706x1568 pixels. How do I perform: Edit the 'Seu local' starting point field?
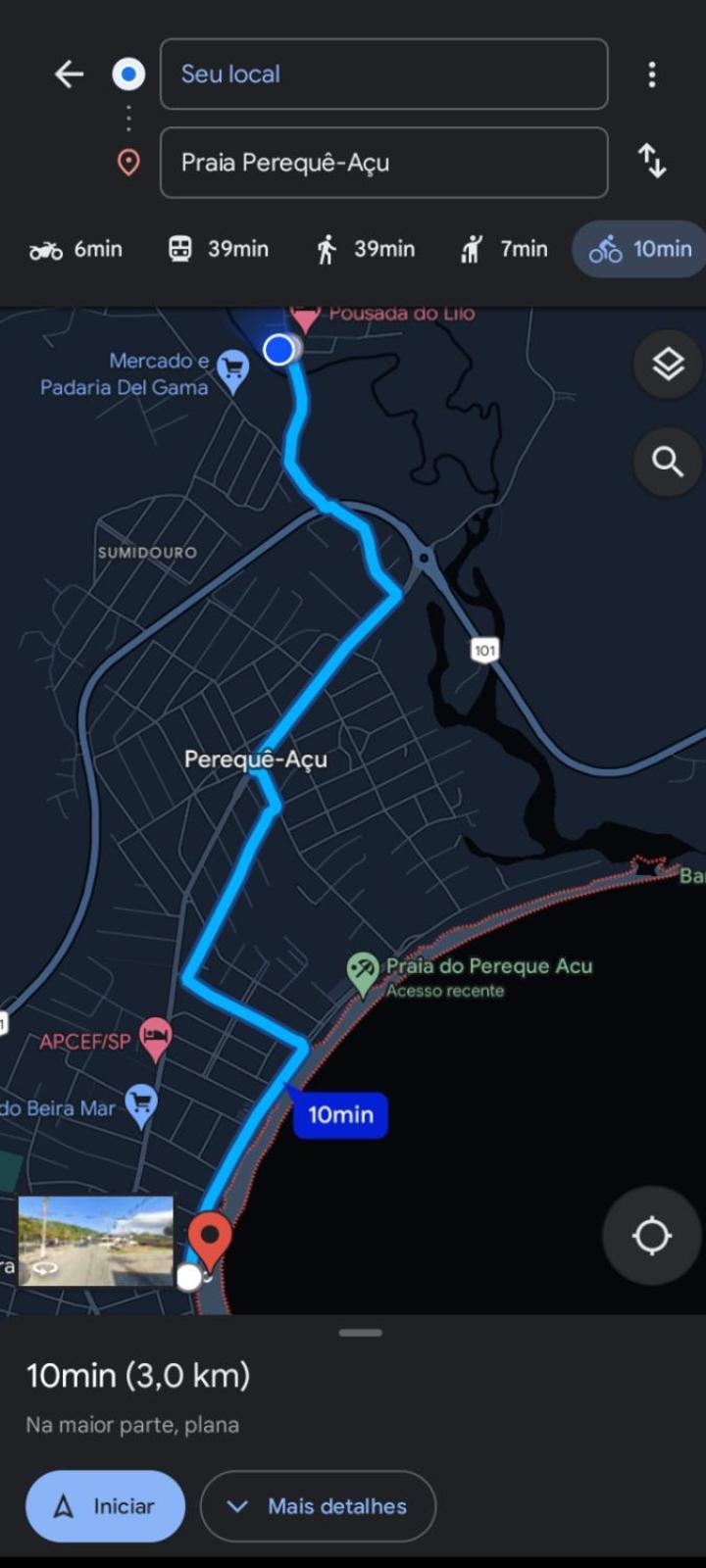383,74
